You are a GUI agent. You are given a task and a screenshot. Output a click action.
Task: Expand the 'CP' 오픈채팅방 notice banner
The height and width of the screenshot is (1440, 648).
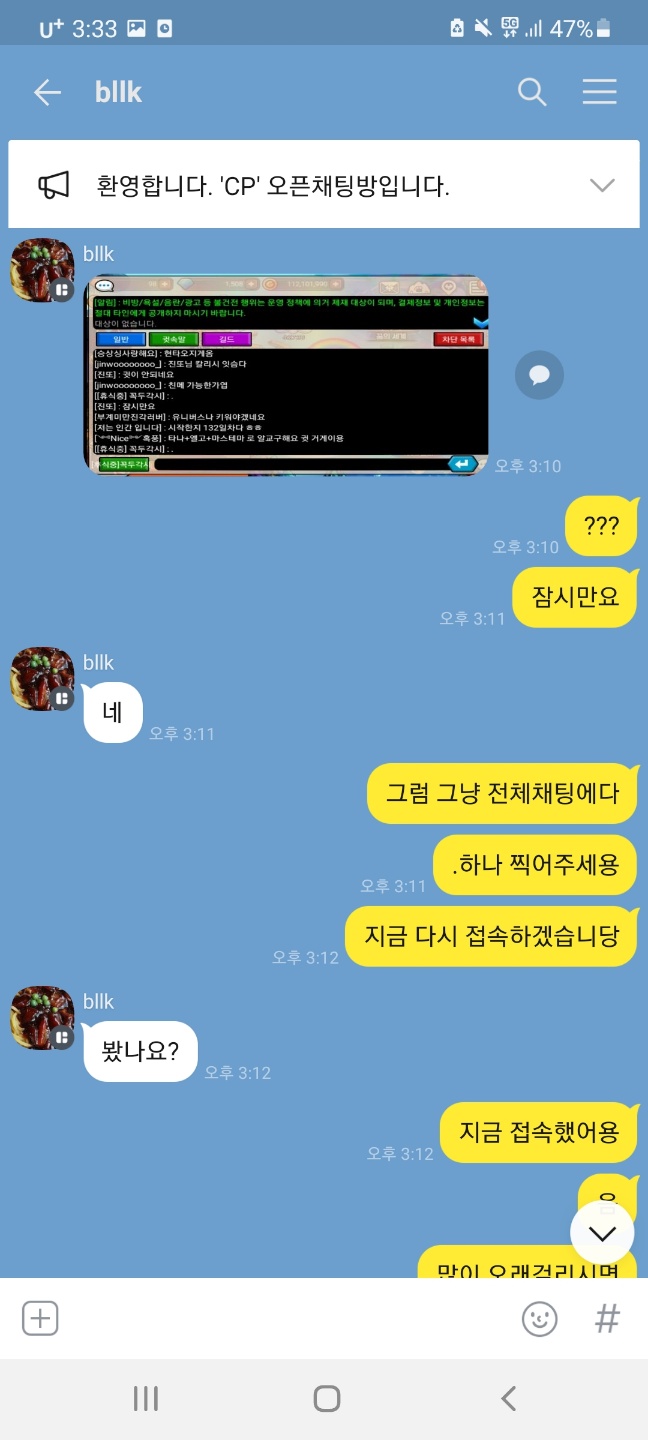point(601,185)
